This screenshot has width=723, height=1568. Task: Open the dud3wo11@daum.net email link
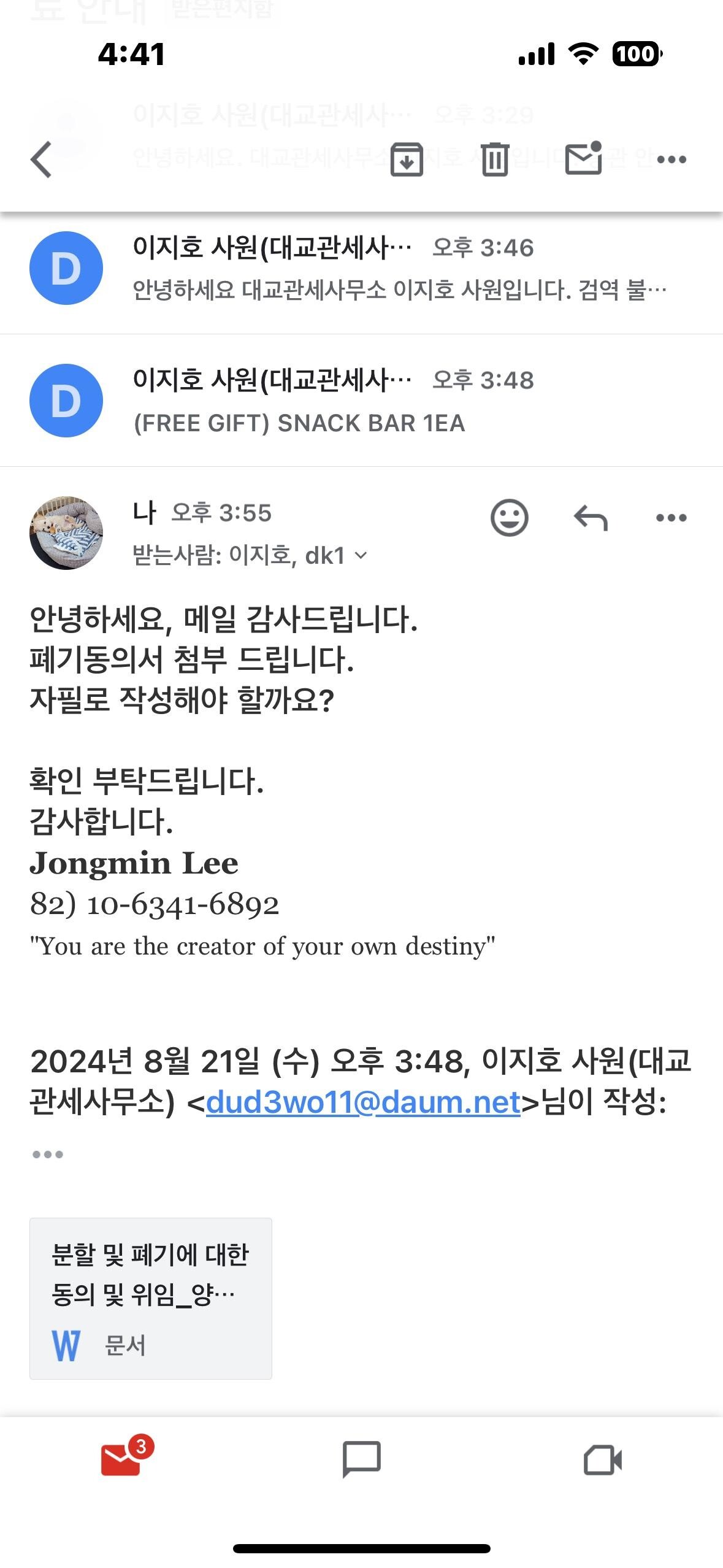(x=363, y=1102)
